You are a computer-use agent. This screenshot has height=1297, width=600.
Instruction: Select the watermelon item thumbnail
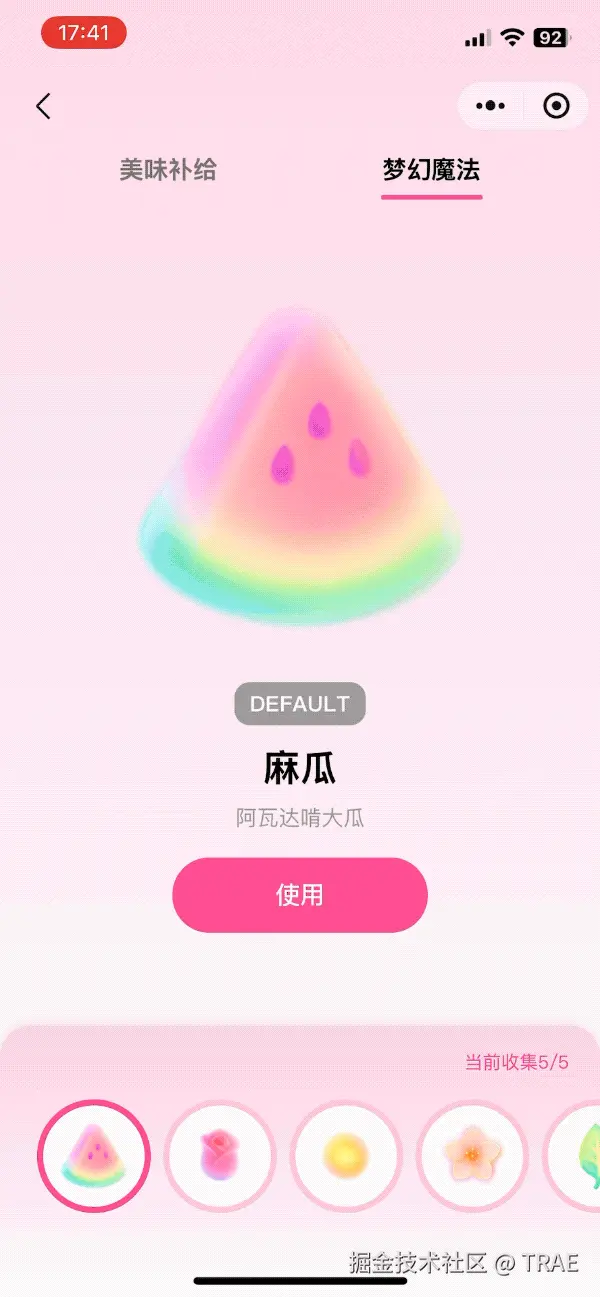coord(94,1156)
